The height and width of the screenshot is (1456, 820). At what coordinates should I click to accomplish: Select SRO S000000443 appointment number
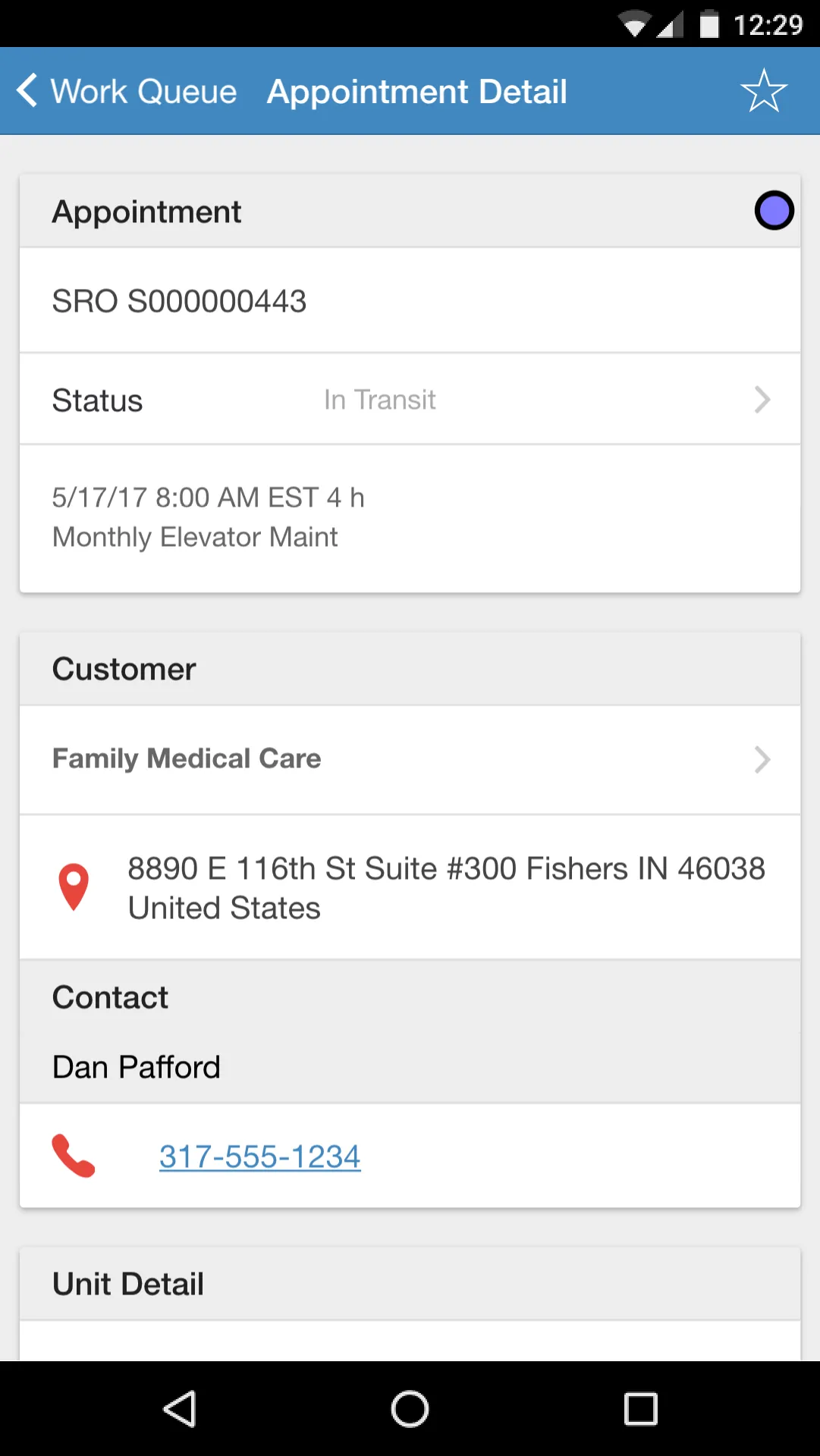pyautogui.click(x=179, y=300)
